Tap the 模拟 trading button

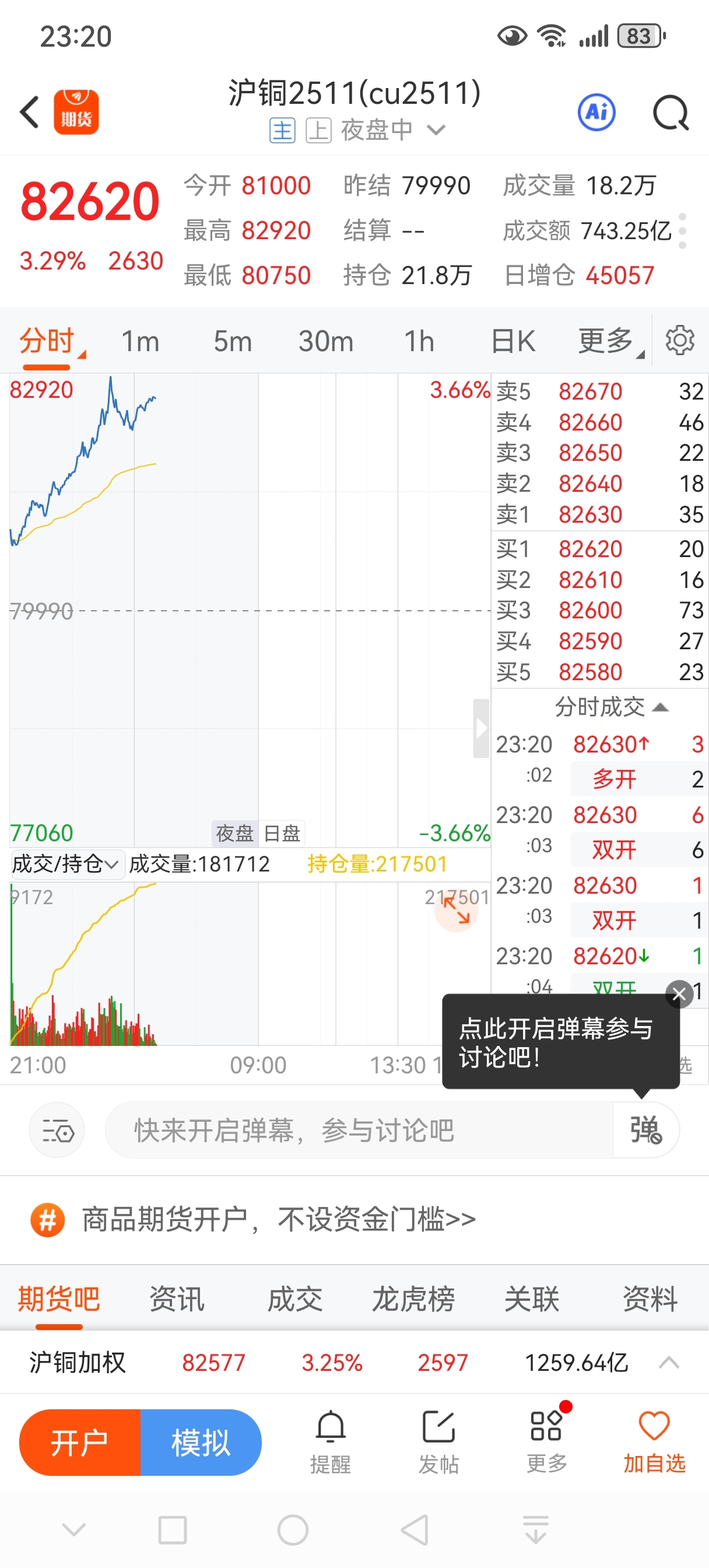[x=201, y=1442]
